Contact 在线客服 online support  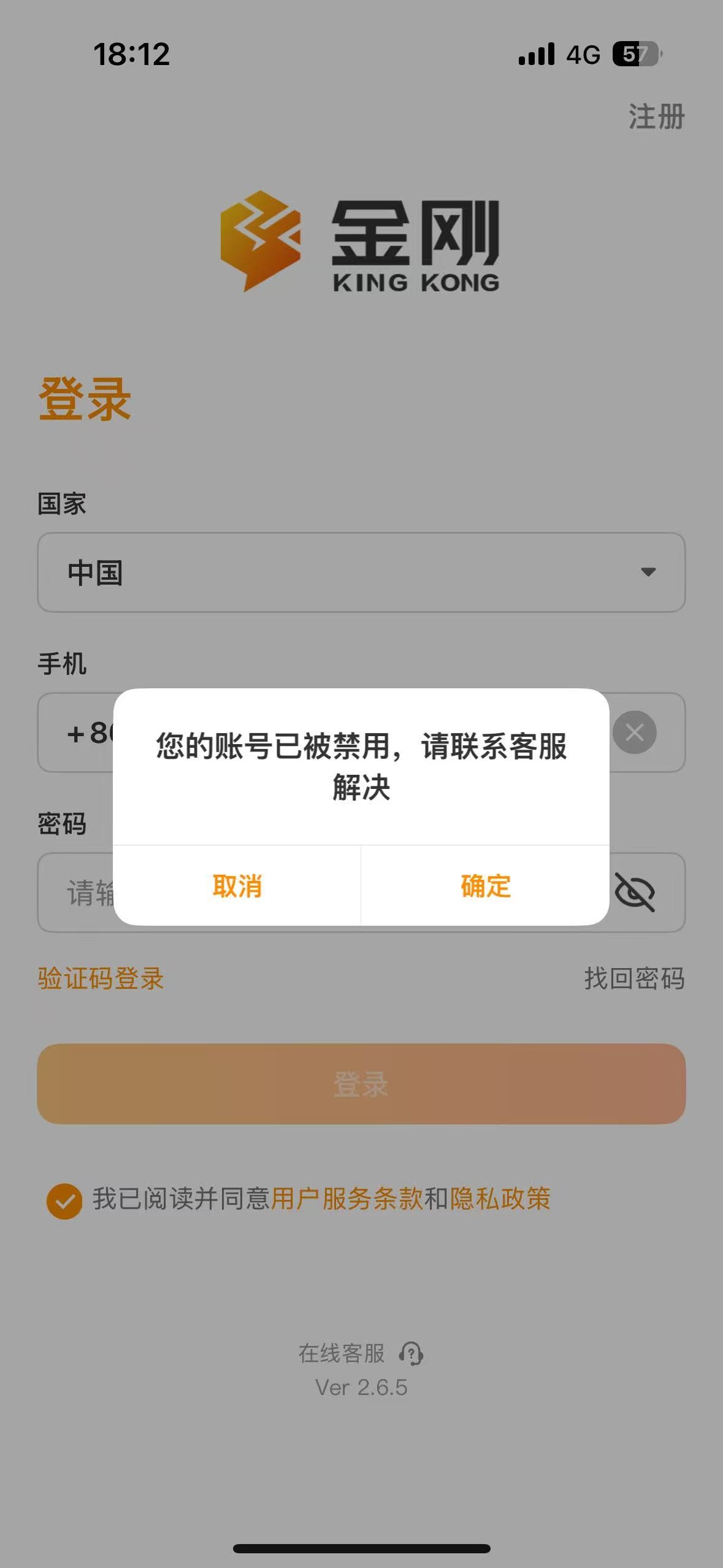coord(361,1353)
